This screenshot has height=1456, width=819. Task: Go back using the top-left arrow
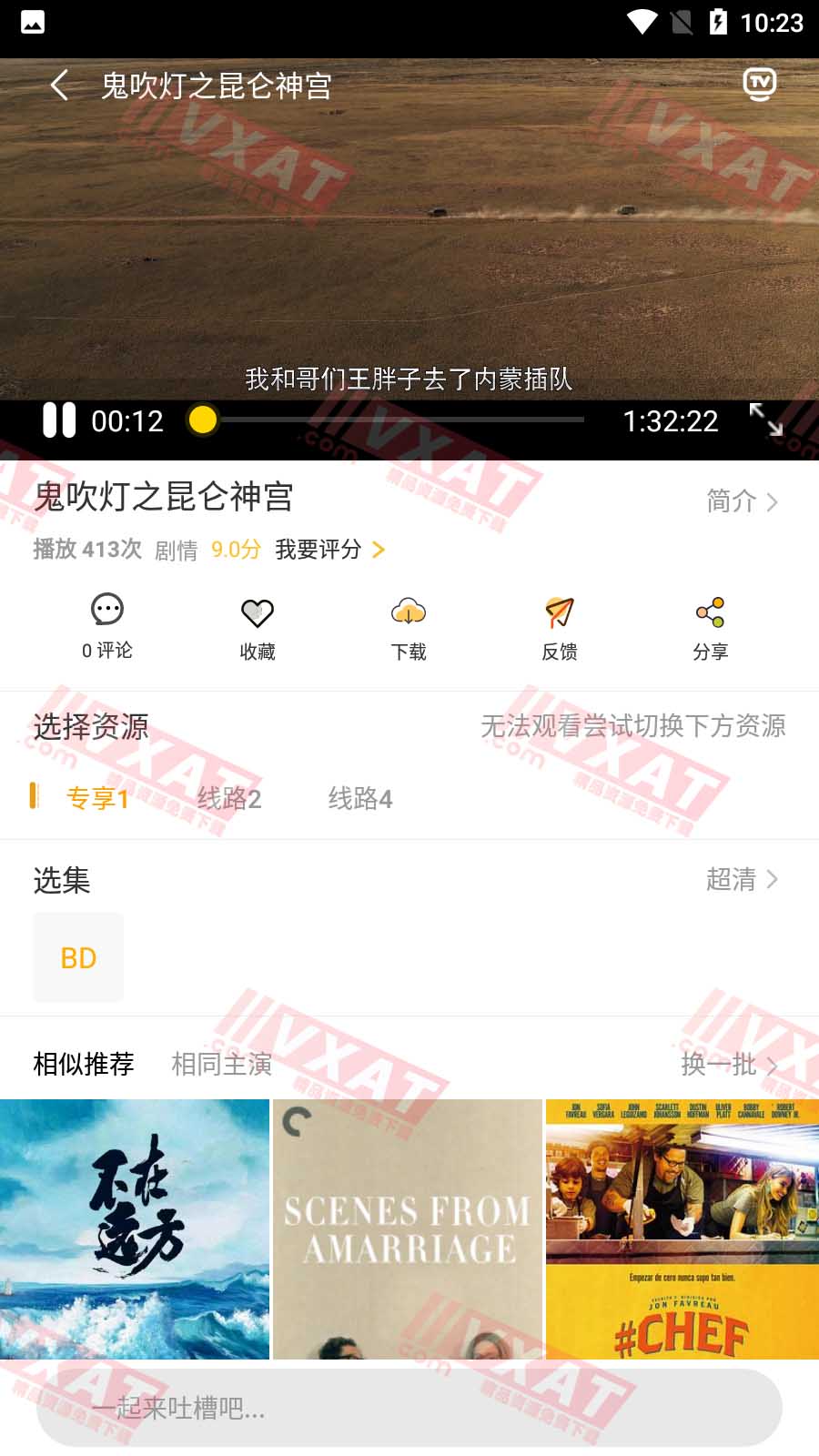pos(60,86)
